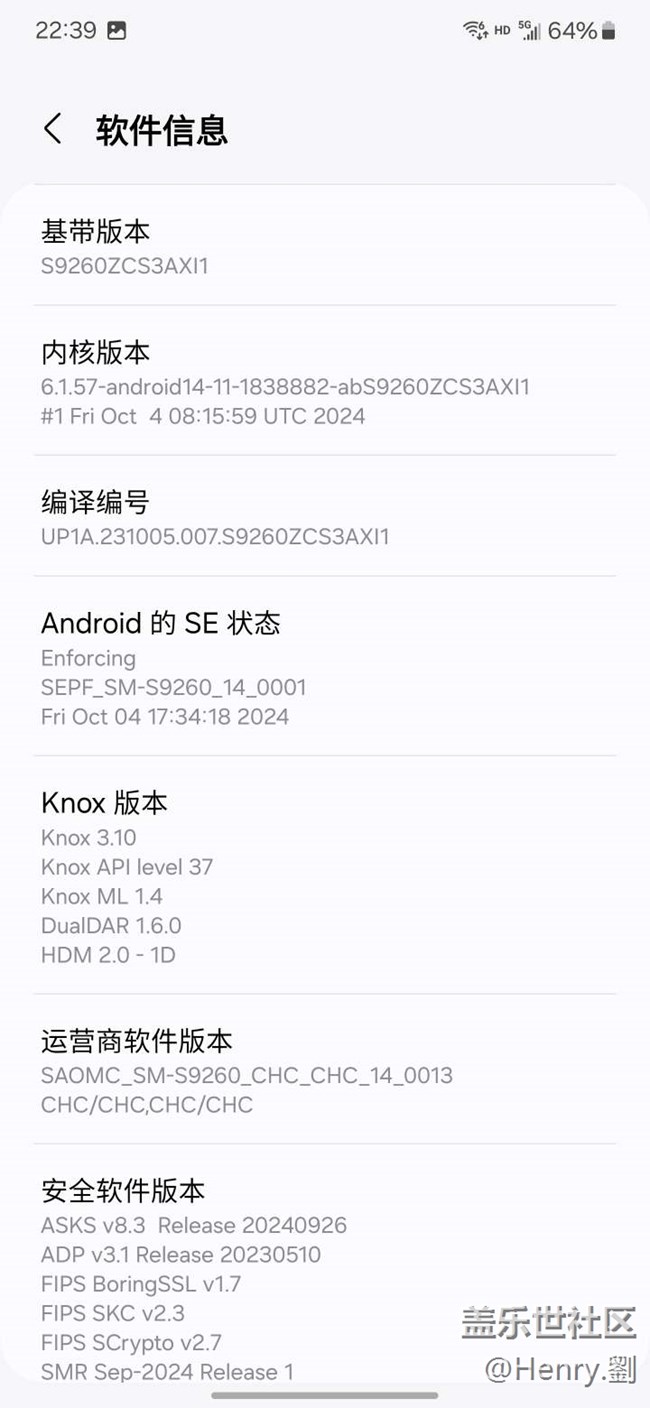The image size is (650, 1408).
Task: Go back from the 软件信息 page
Action: click(x=53, y=130)
